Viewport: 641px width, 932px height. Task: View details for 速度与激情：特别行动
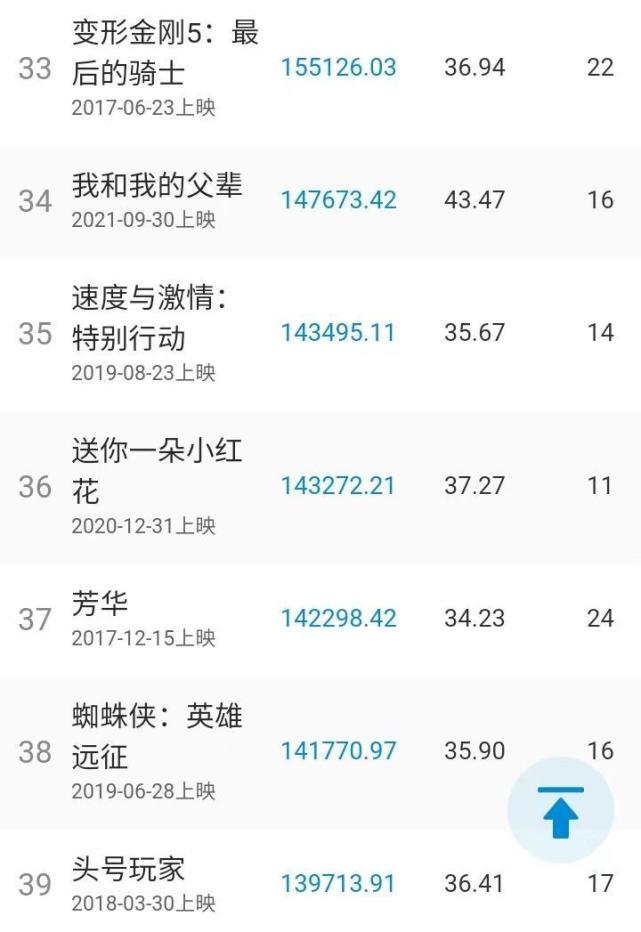point(149,319)
